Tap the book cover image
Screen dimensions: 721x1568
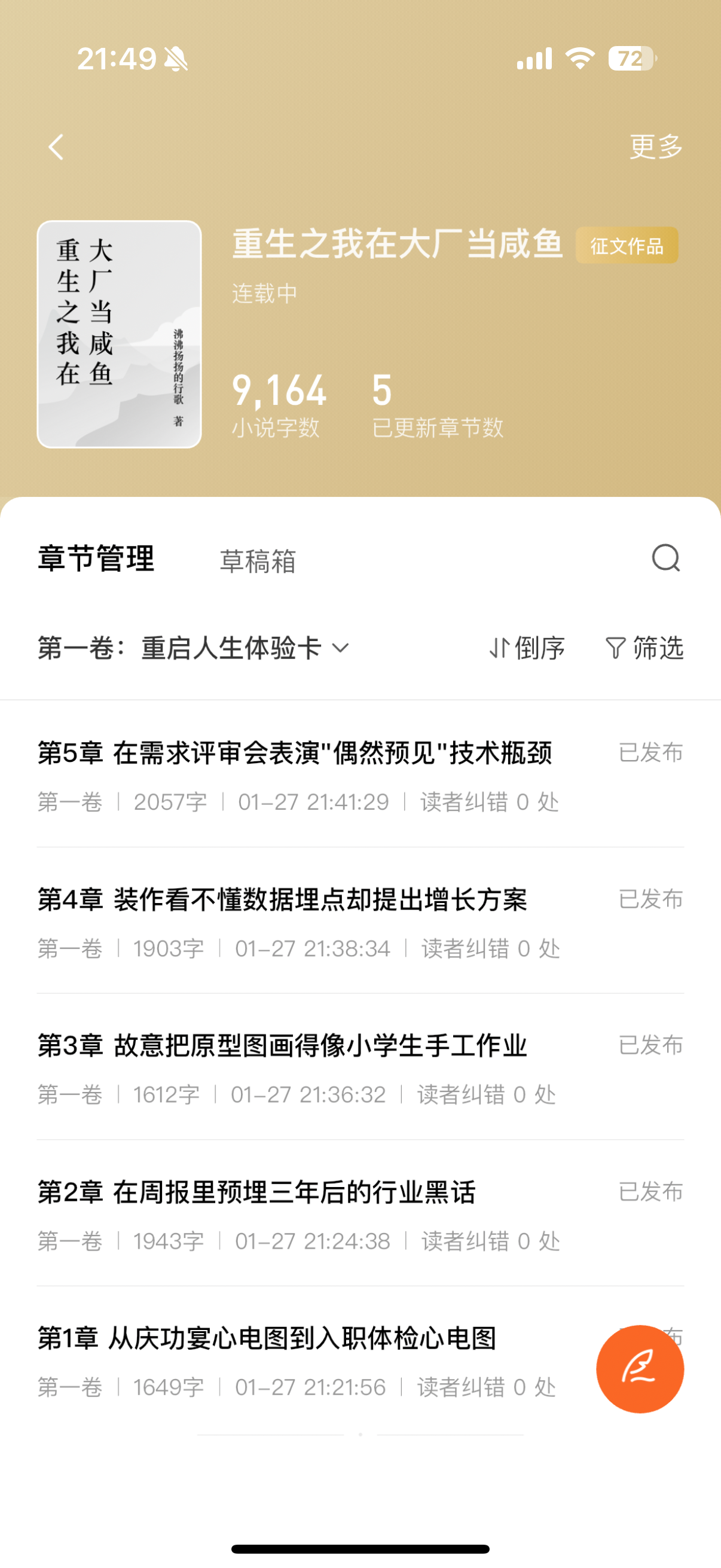(119, 334)
